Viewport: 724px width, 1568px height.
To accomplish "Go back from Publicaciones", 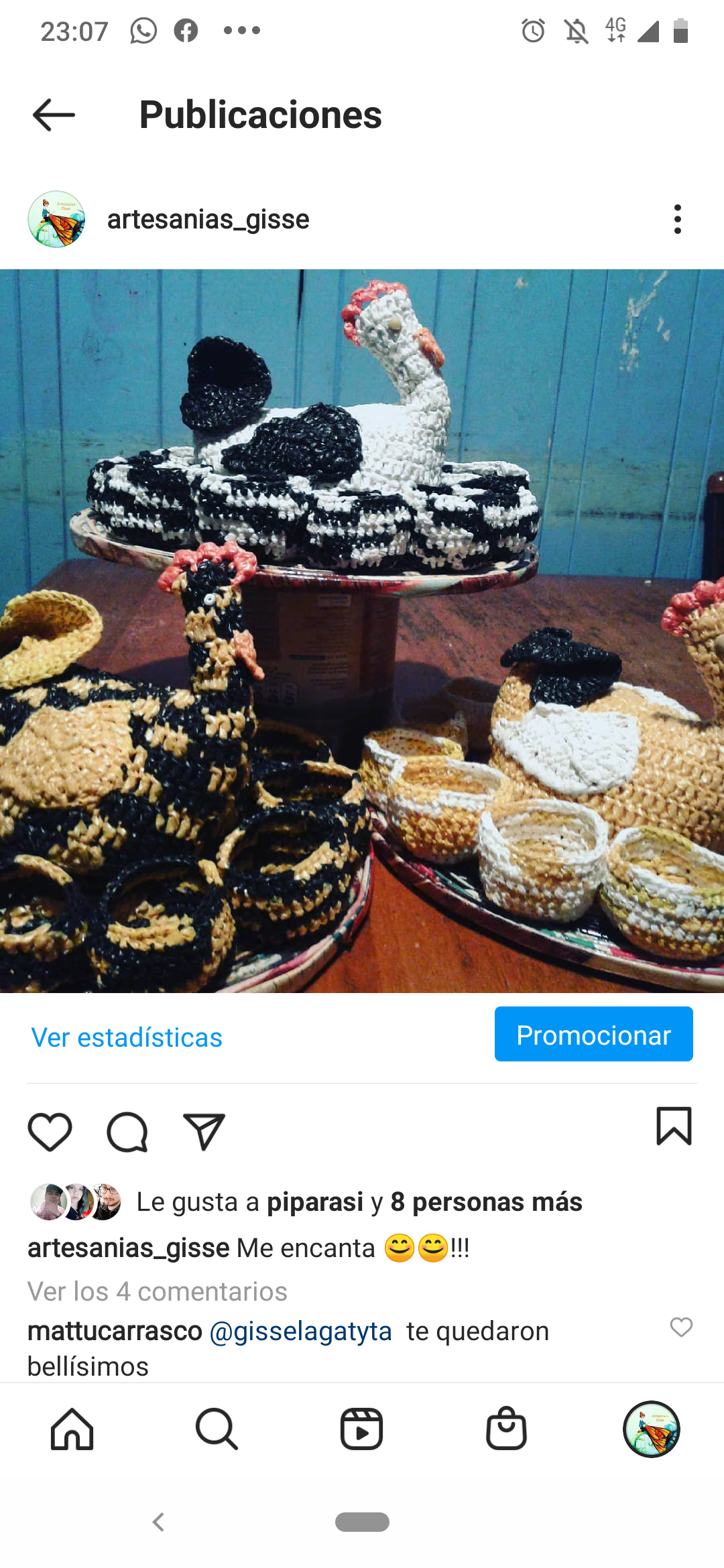I will click(x=54, y=115).
